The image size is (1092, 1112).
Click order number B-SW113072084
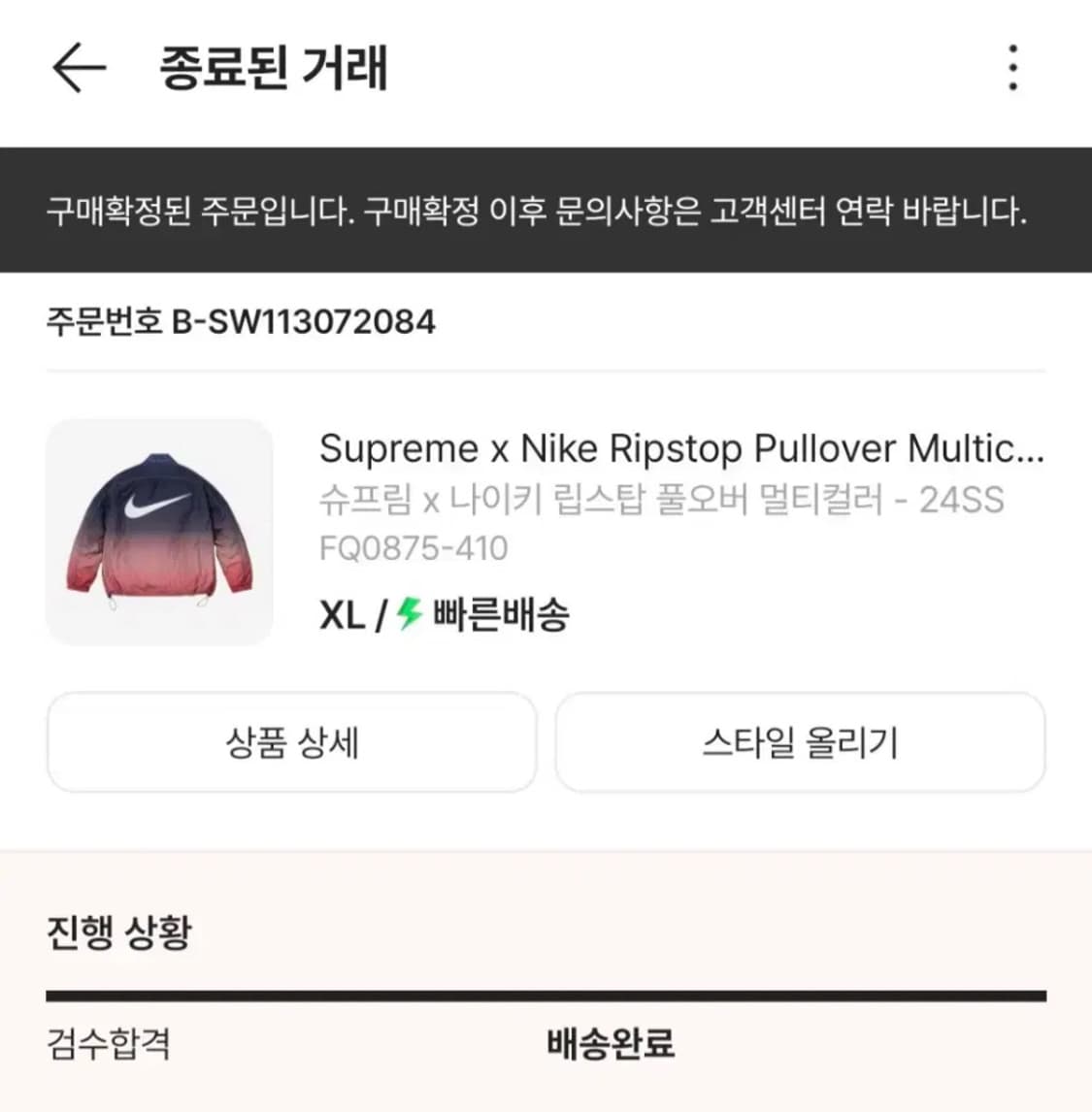(x=241, y=321)
